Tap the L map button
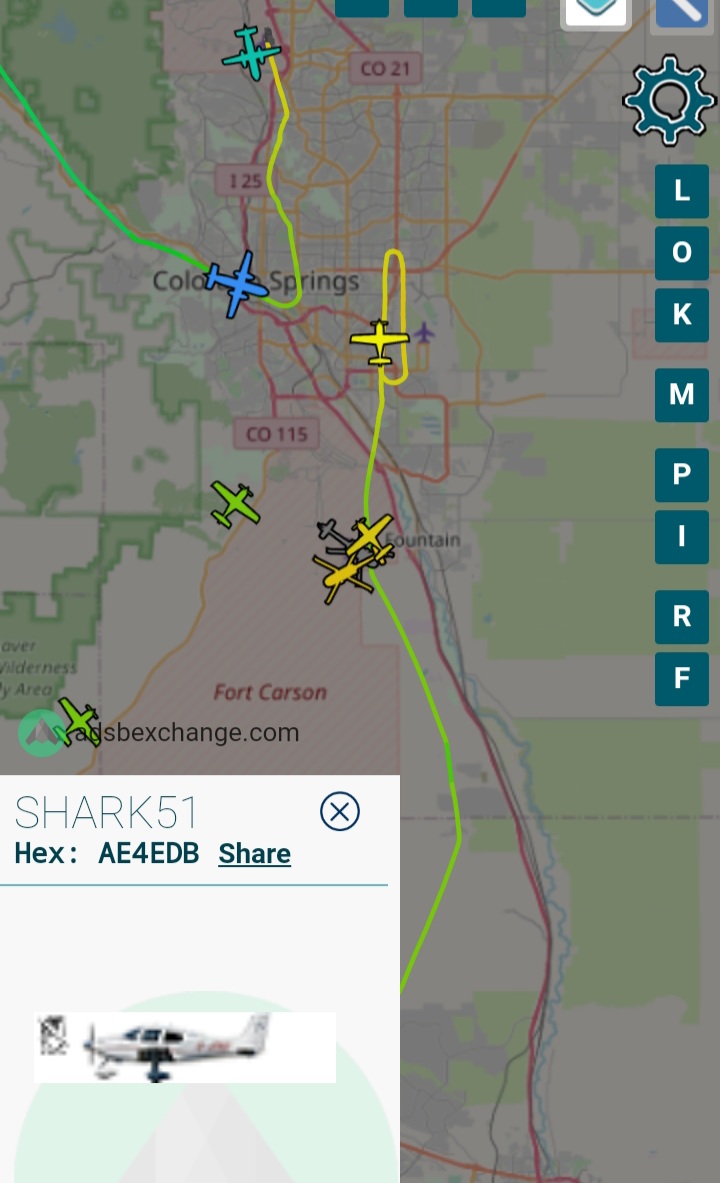Viewport: 720px width, 1183px height. (x=682, y=191)
